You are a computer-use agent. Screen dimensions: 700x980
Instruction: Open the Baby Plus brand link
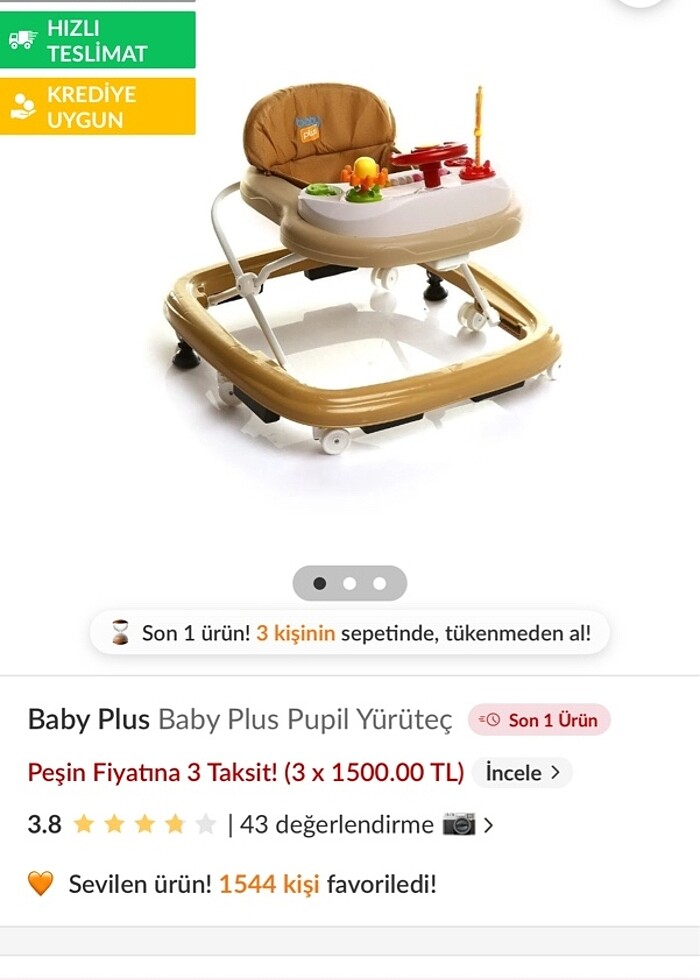point(88,719)
